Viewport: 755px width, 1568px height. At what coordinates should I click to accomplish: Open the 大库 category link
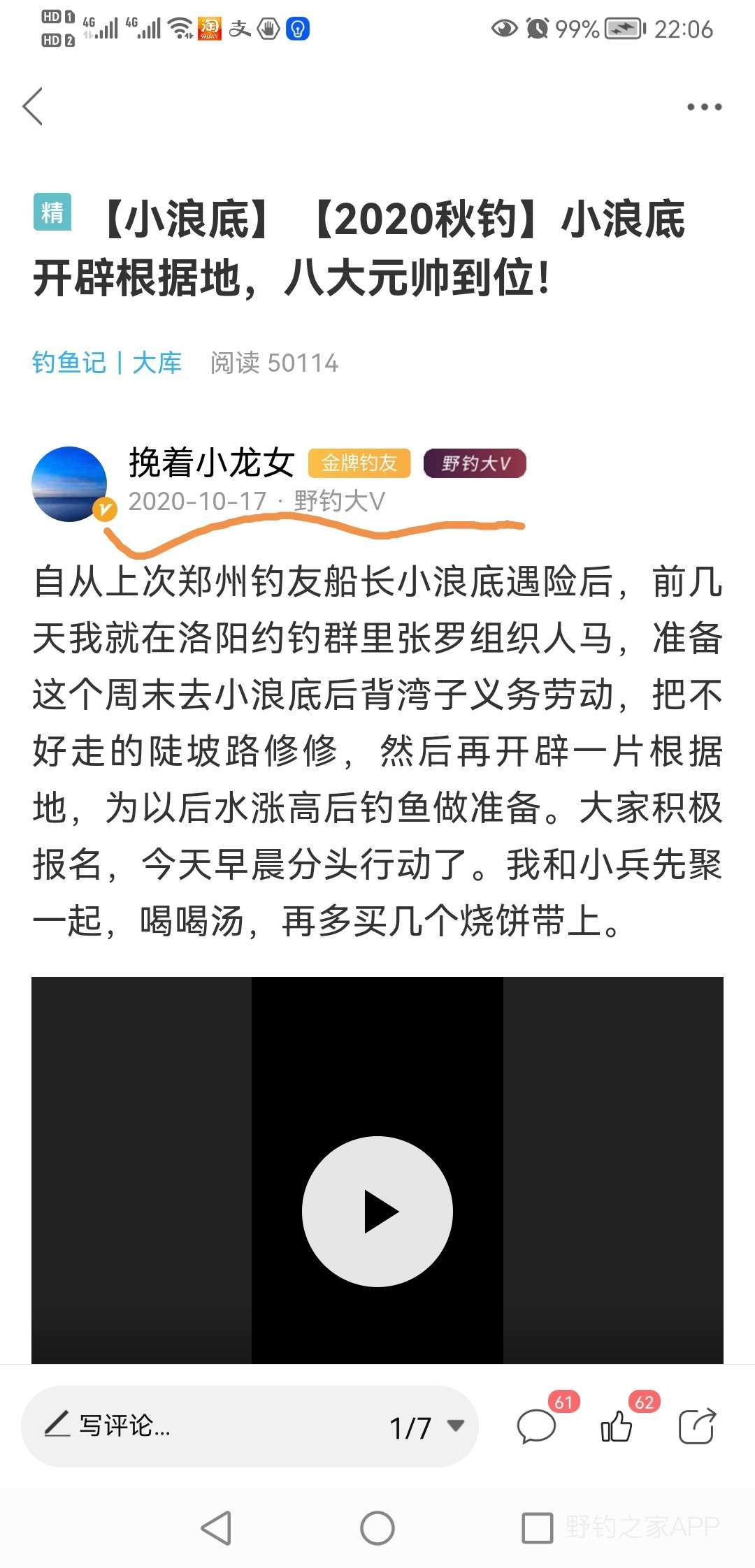[x=157, y=363]
